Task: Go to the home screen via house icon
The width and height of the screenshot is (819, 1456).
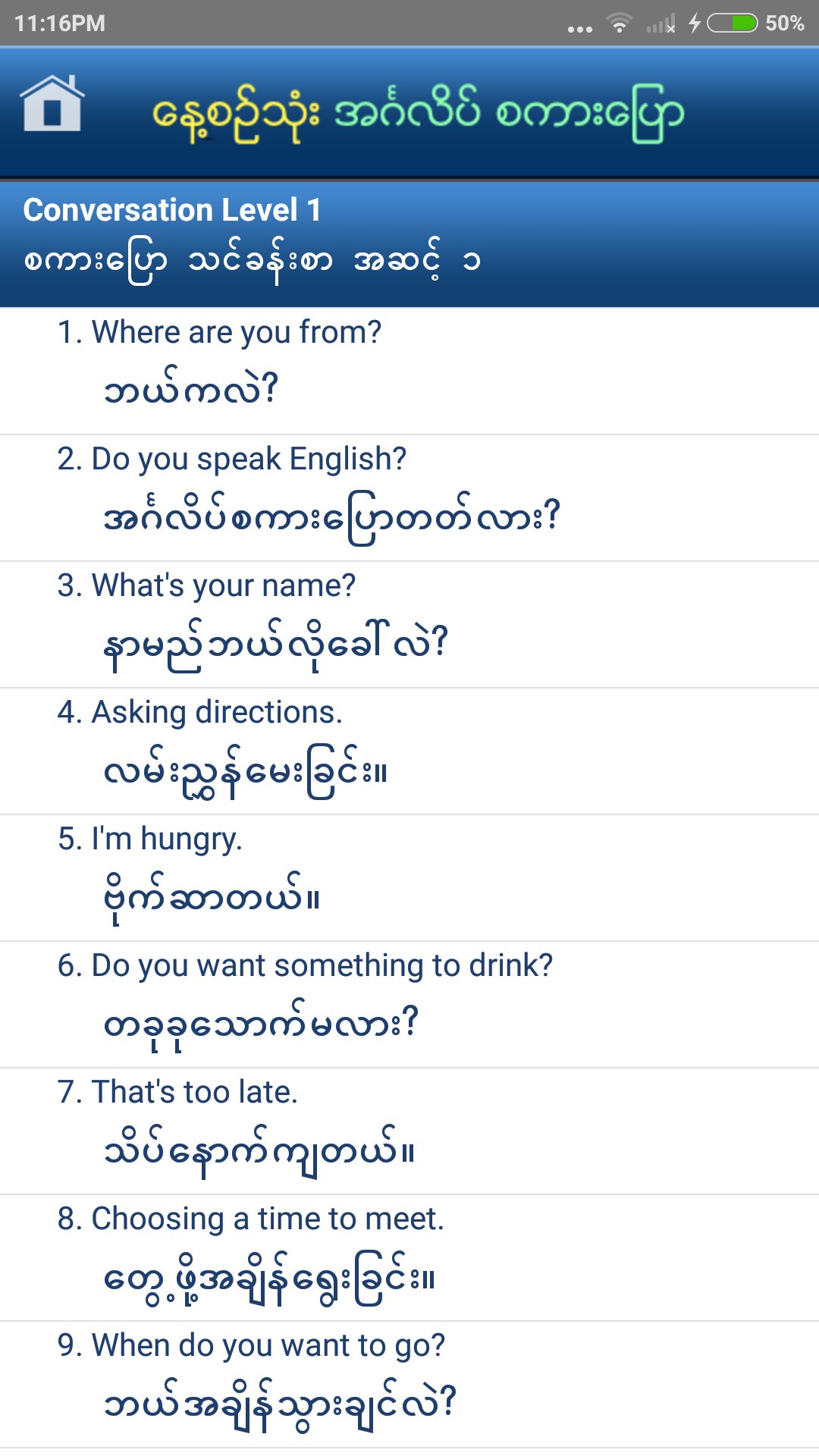Action: pyautogui.click(x=52, y=105)
